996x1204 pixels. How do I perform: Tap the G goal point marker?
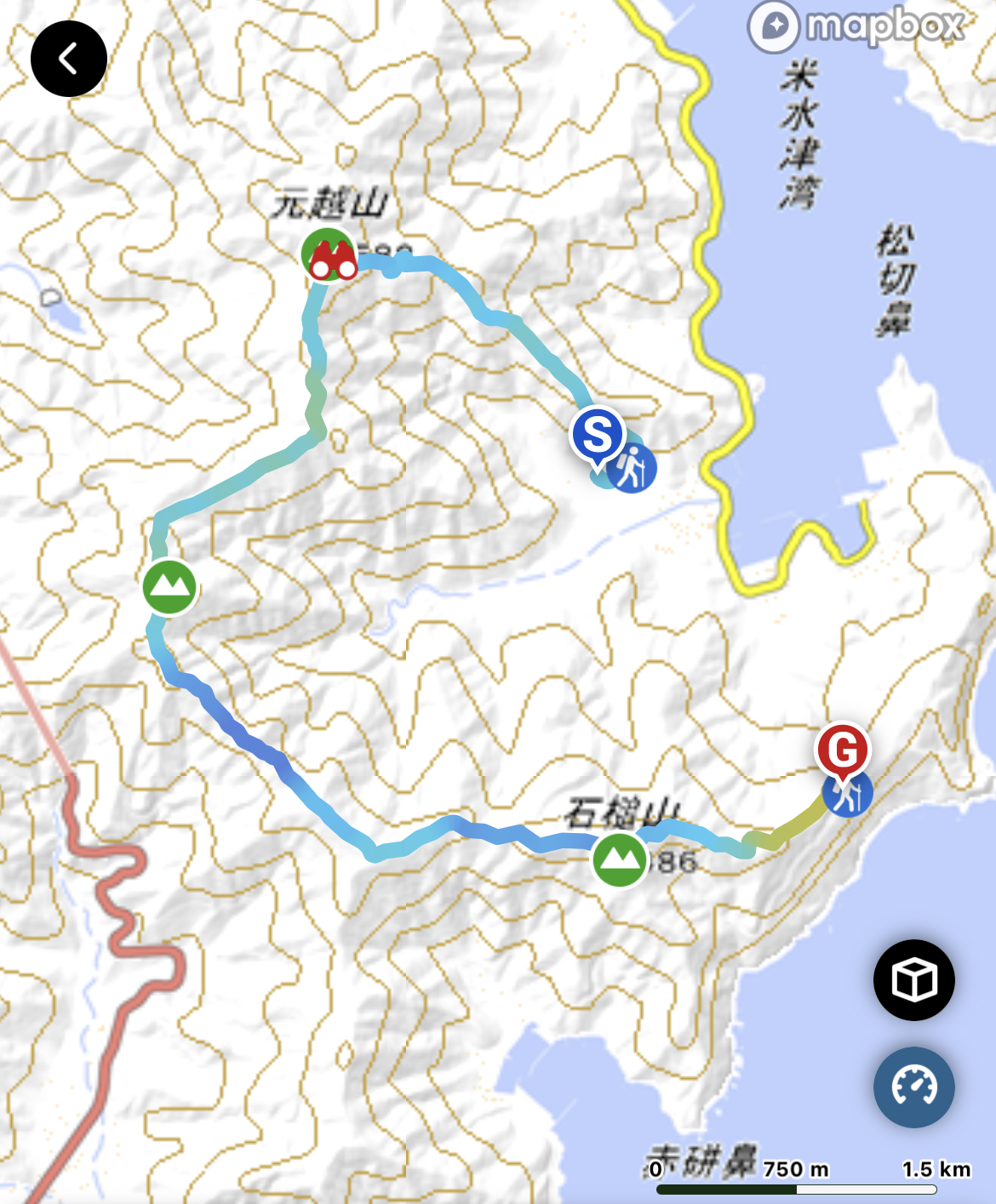842,750
